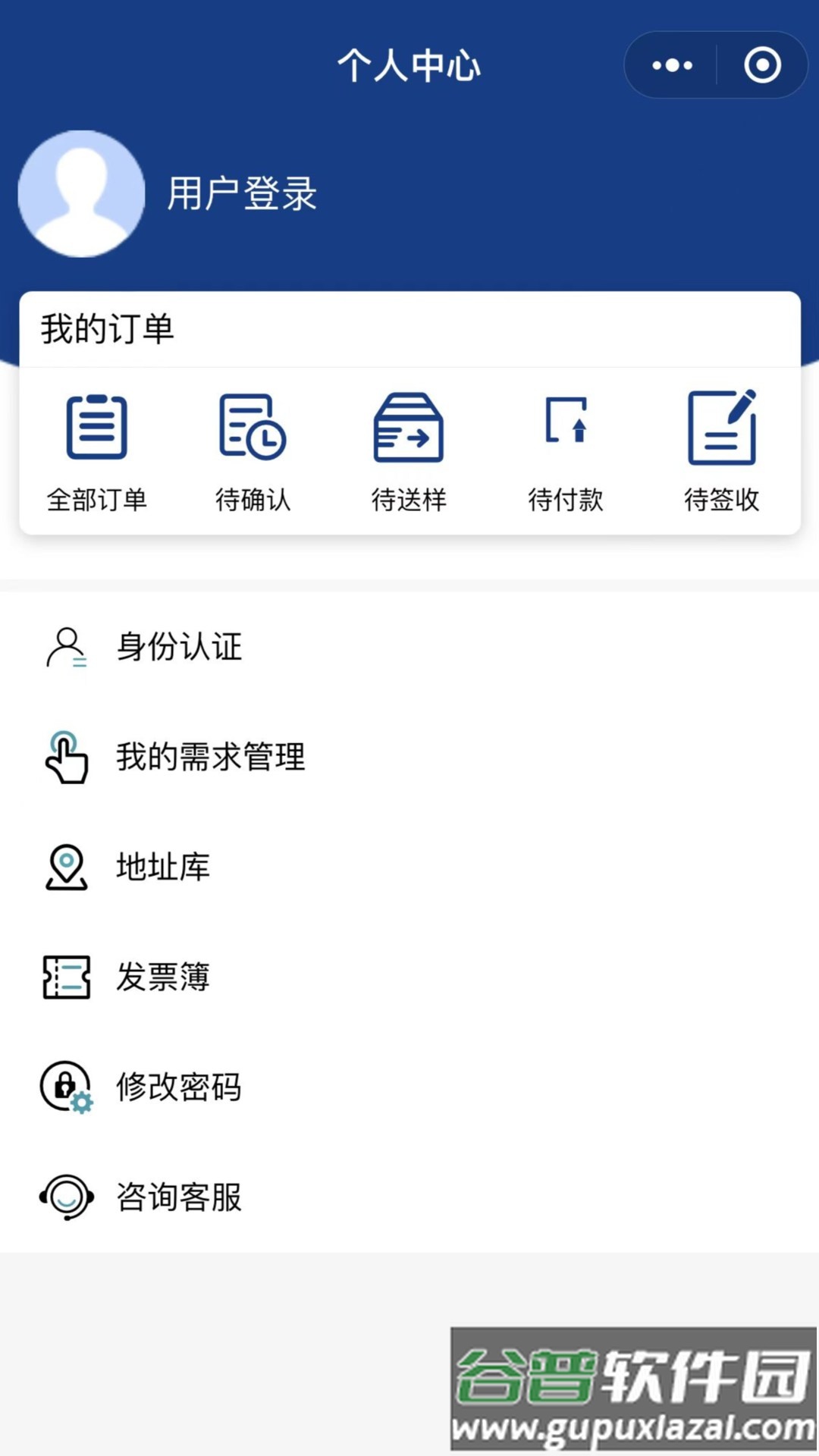The width and height of the screenshot is (819, 1456).
Task: Click the 我的需求管理 hand pointer icon
Action: (67, 758)
